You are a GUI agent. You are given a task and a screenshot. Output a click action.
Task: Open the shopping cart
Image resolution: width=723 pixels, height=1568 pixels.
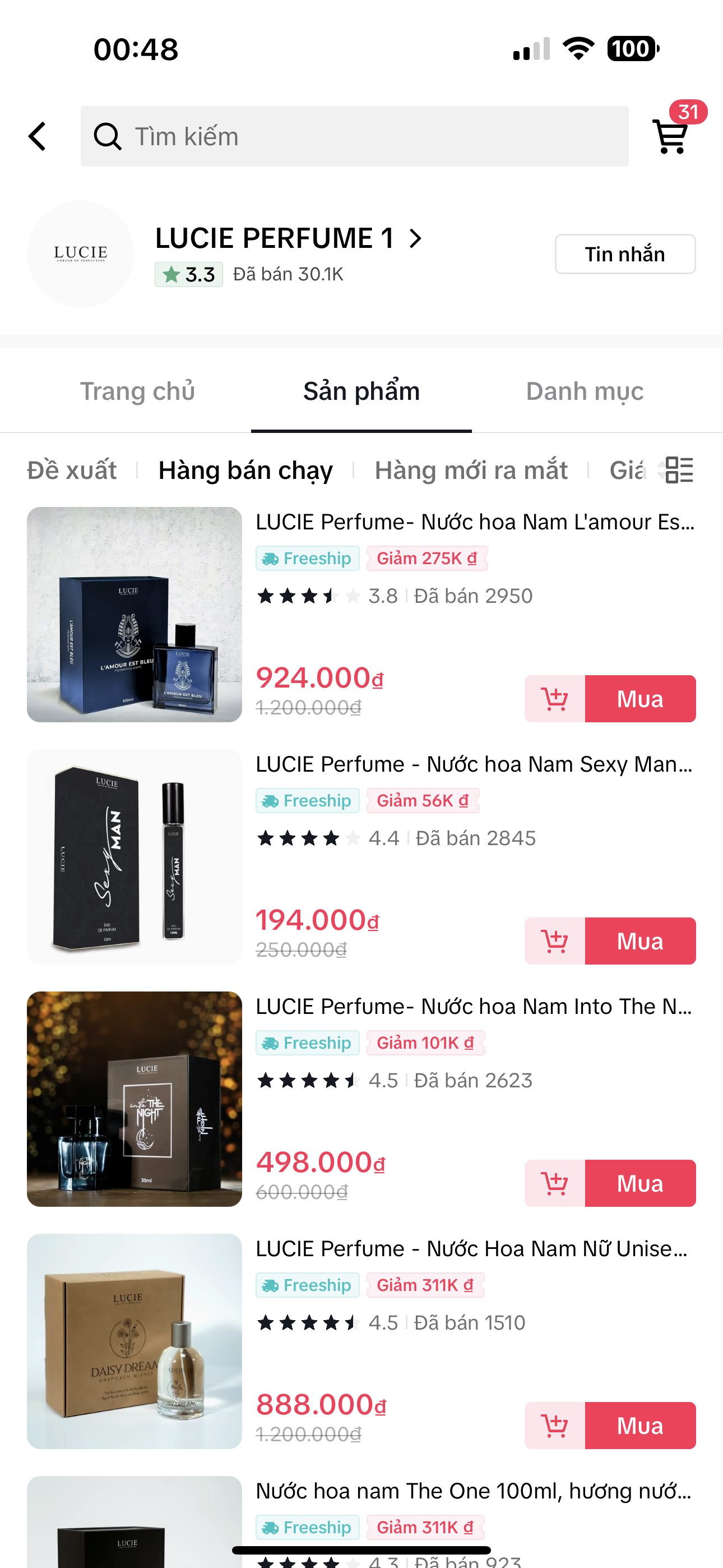(x=671, y=135)
